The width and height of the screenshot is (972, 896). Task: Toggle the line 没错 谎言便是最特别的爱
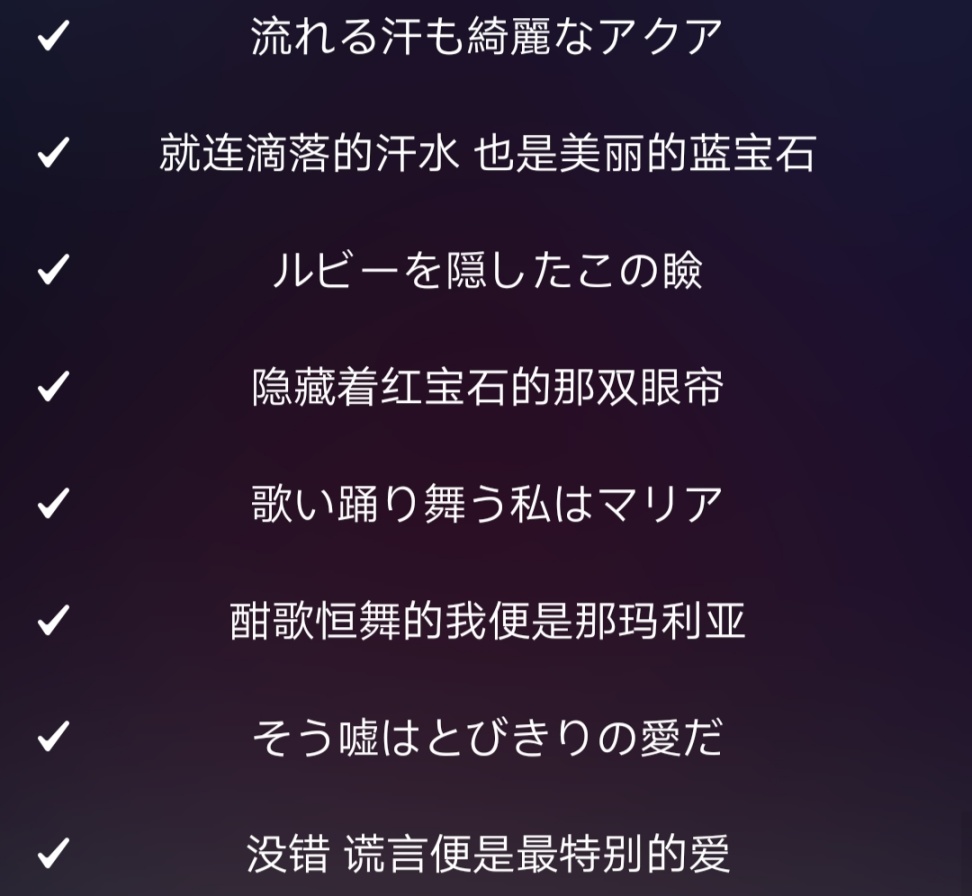click(x=52, y=854)
